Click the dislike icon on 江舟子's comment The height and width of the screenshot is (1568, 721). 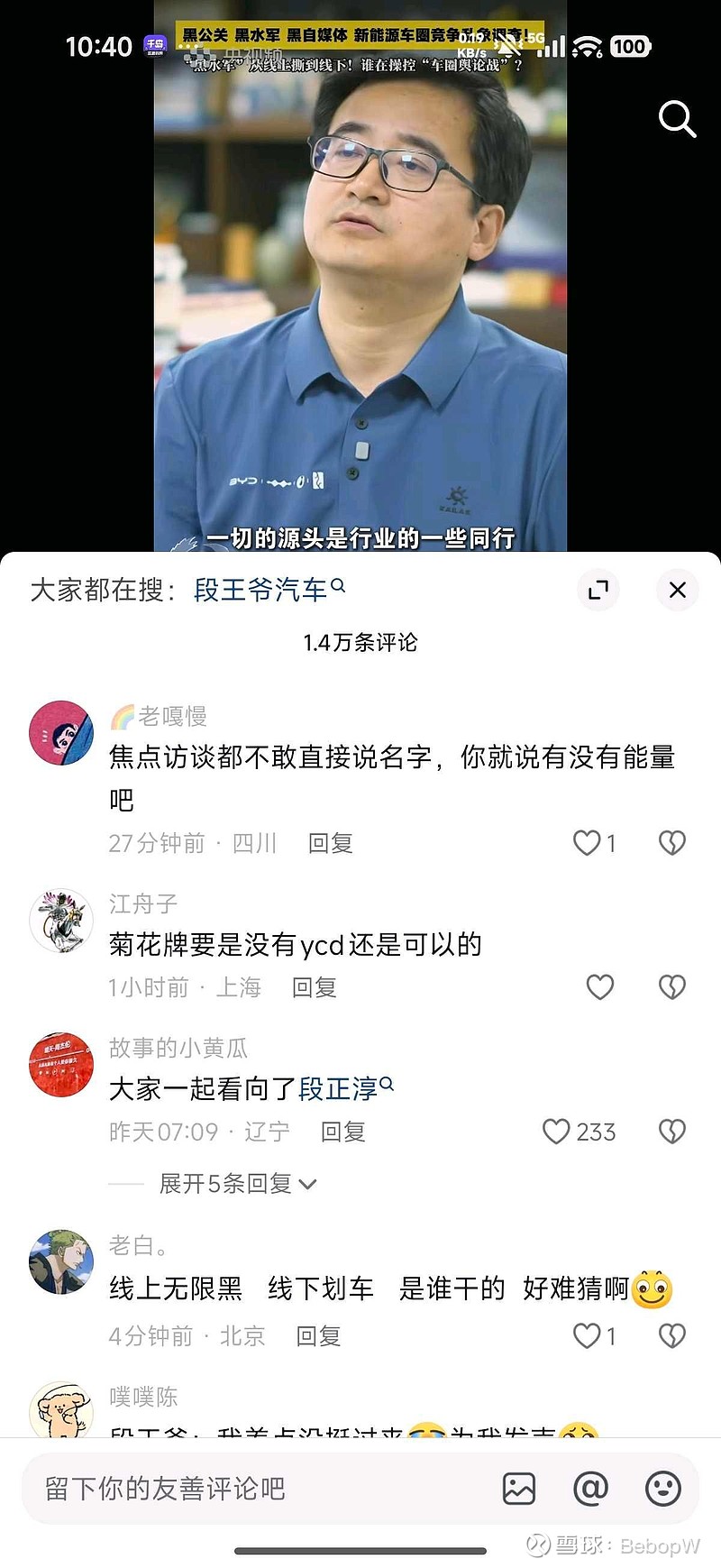point(671,986)
